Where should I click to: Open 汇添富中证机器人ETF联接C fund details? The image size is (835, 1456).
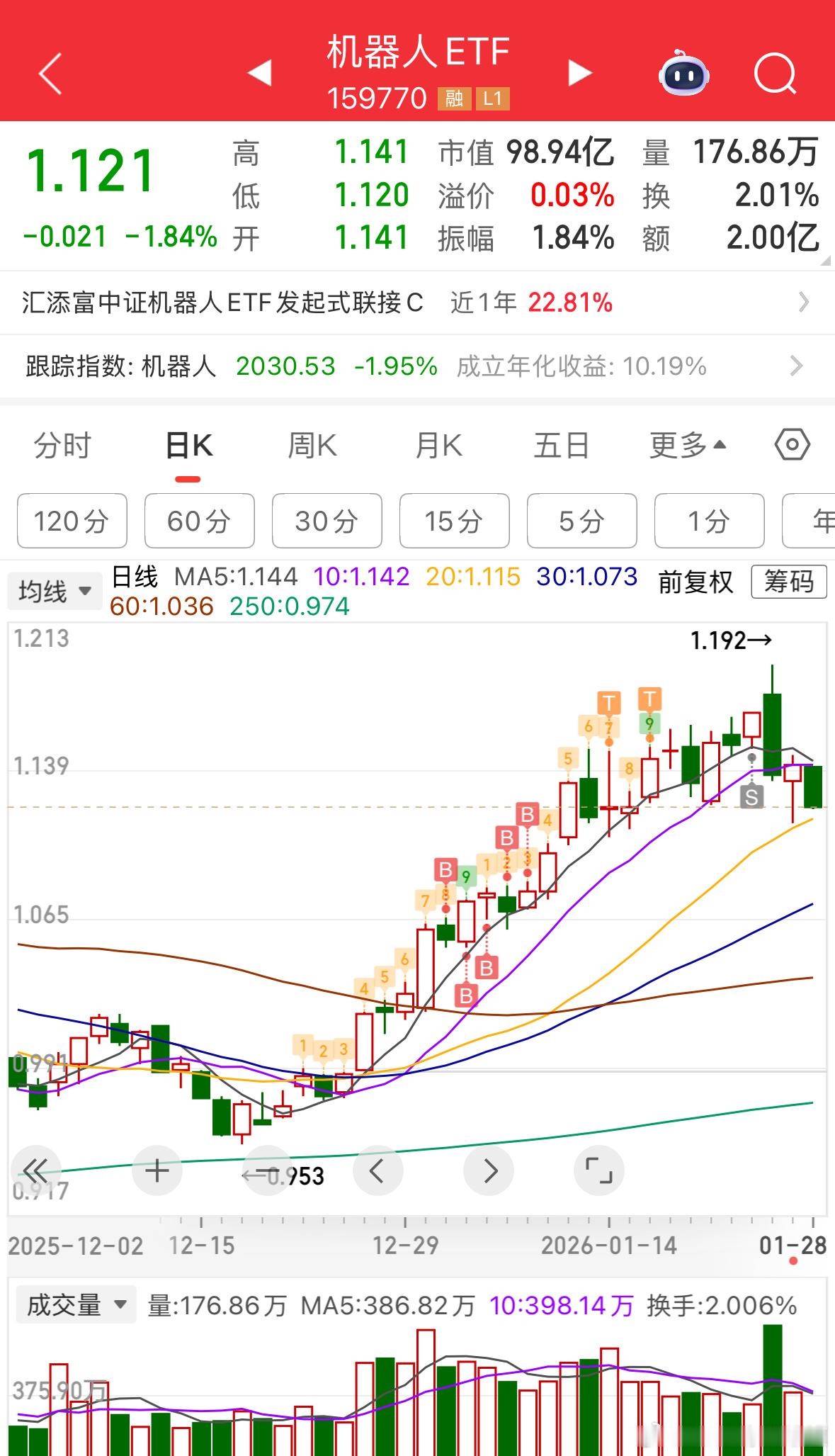418,303
